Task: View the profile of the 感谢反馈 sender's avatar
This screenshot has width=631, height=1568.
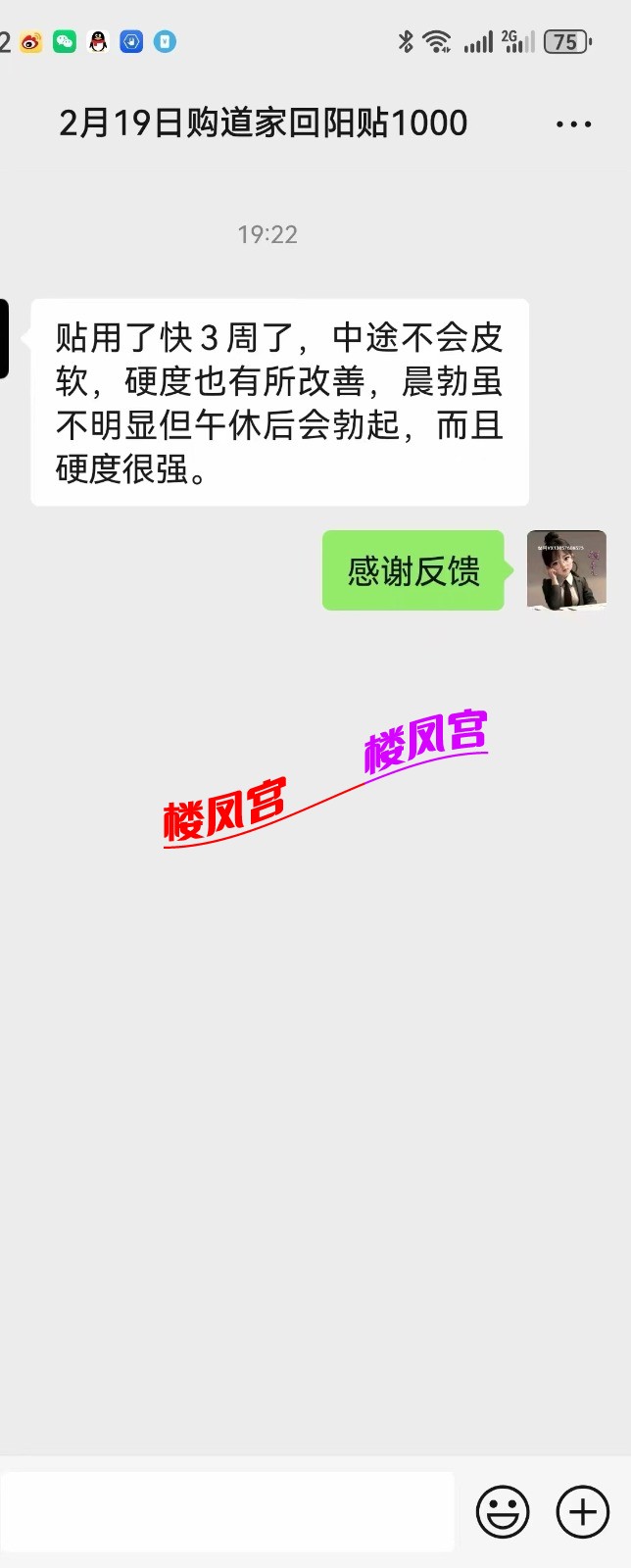Action: coord(566,570)
